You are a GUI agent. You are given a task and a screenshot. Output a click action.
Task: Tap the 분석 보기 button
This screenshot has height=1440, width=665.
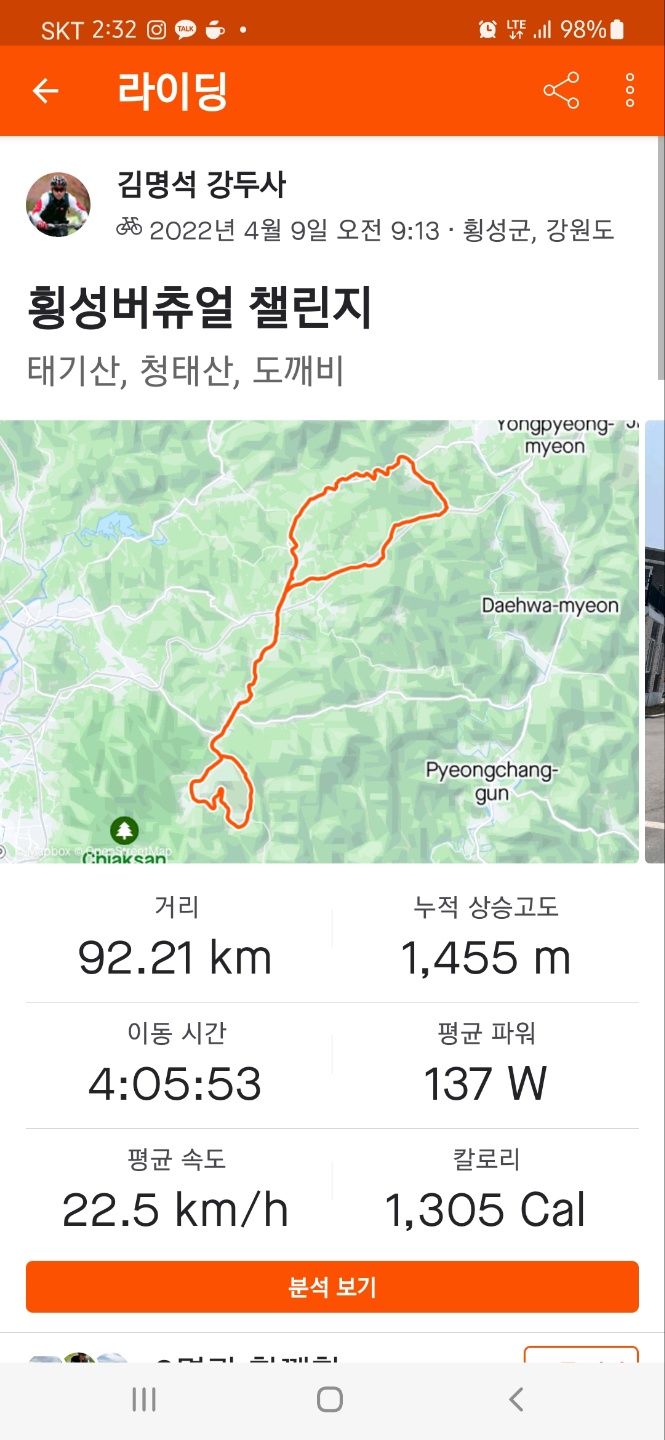click(x=332, y=1287)
